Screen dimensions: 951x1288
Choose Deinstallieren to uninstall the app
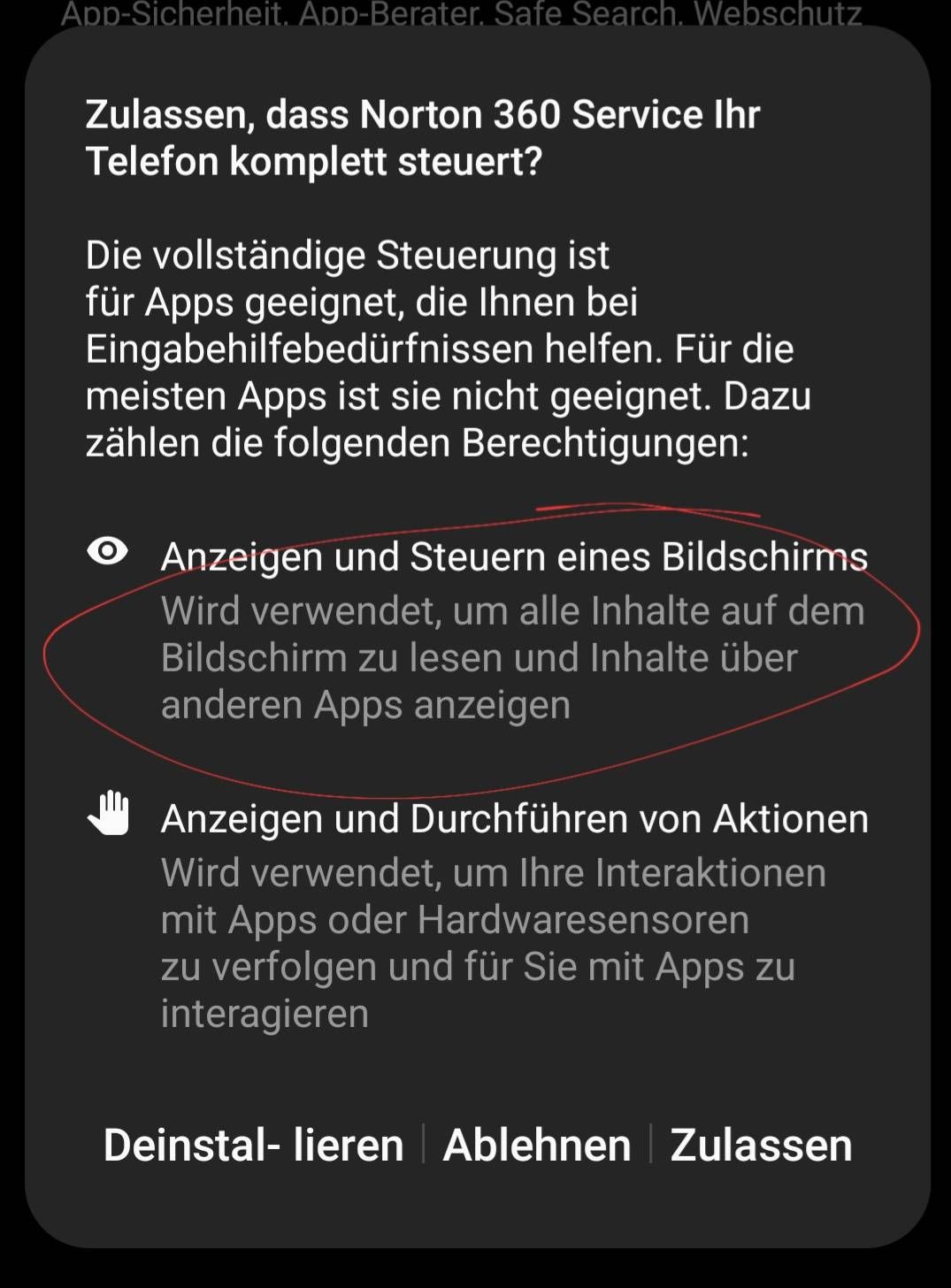(254, 1145)
